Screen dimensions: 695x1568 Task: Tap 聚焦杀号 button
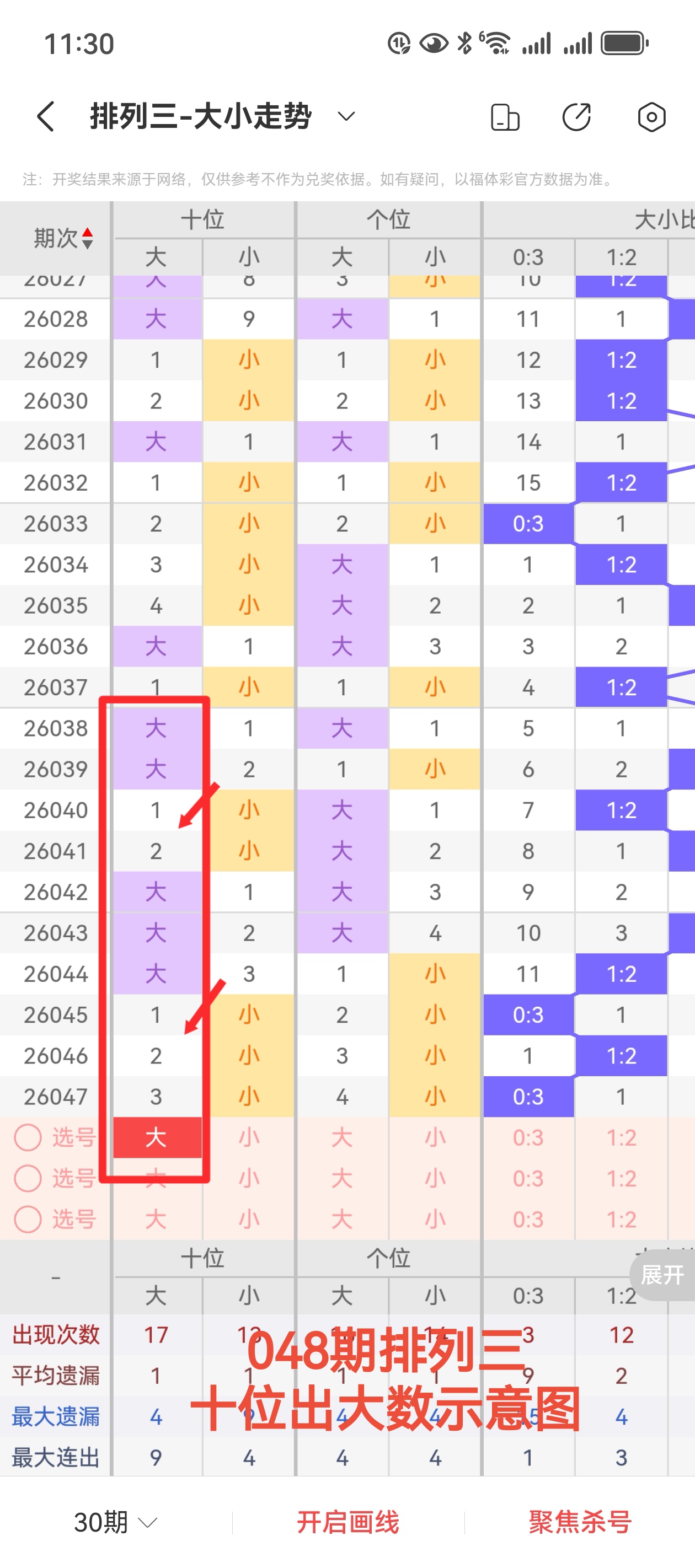(580, 1522)
